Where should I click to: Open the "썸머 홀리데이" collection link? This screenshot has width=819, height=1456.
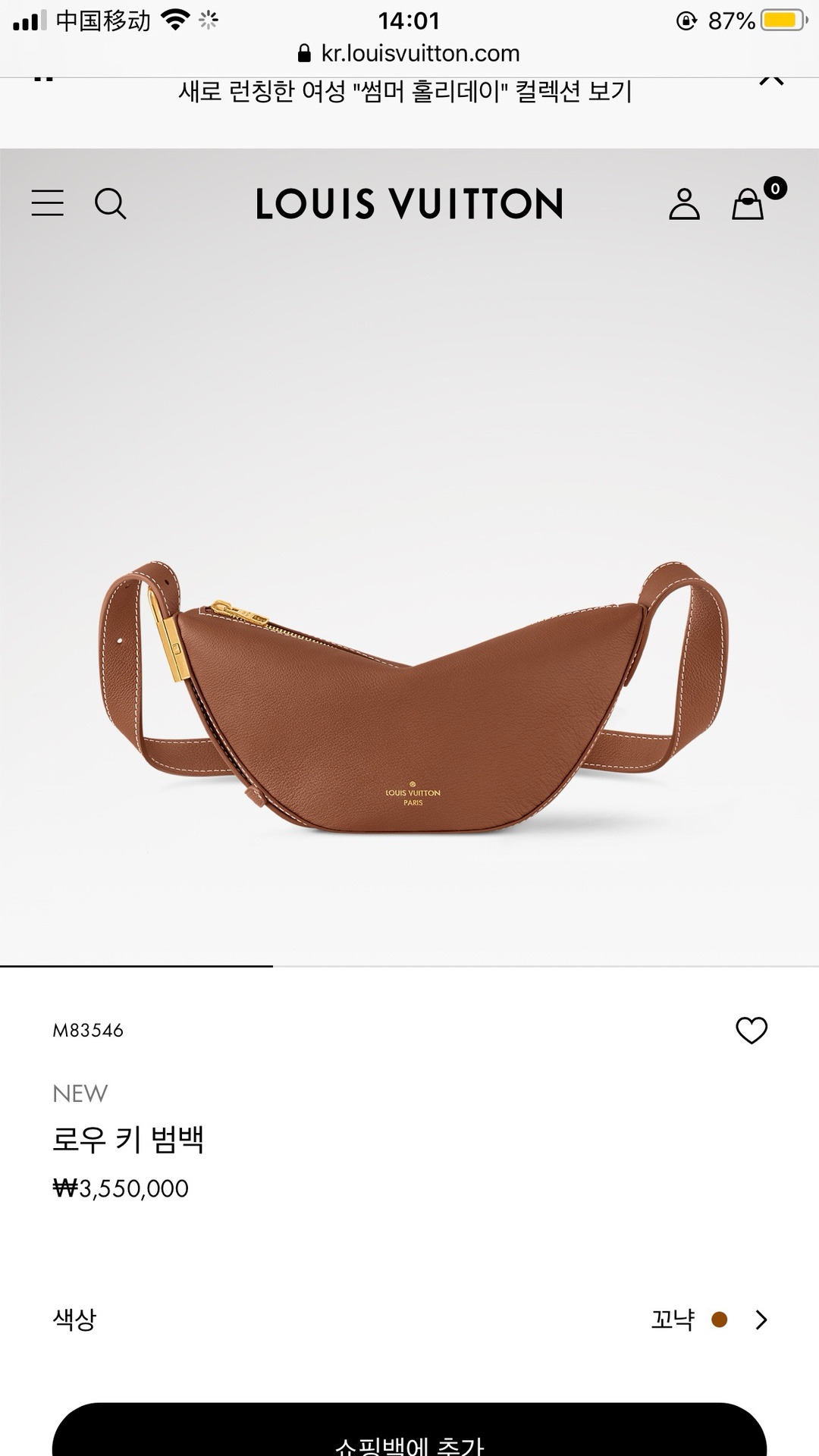[x=405, y=92]
